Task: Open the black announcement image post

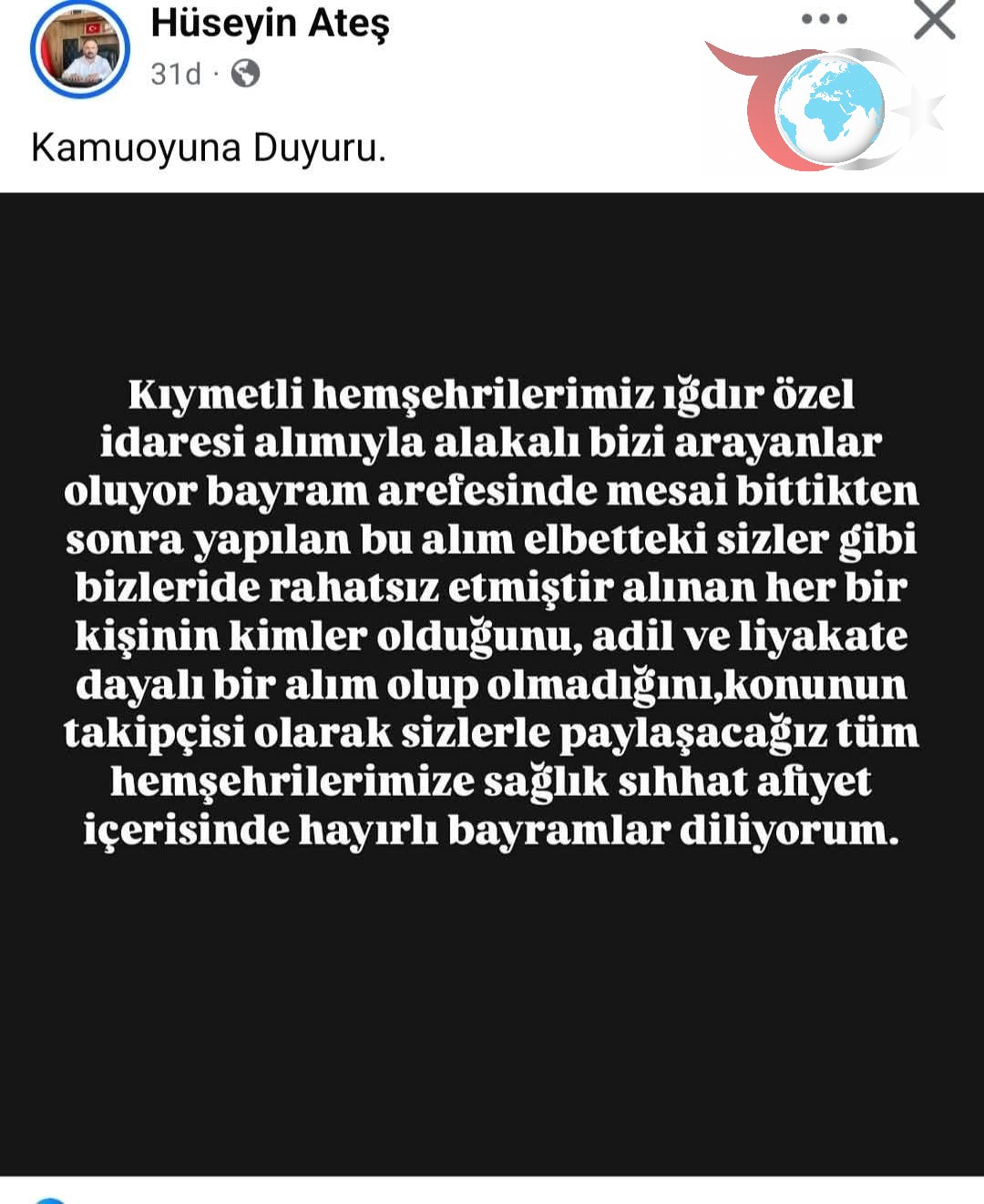Action: coord(492,683)
